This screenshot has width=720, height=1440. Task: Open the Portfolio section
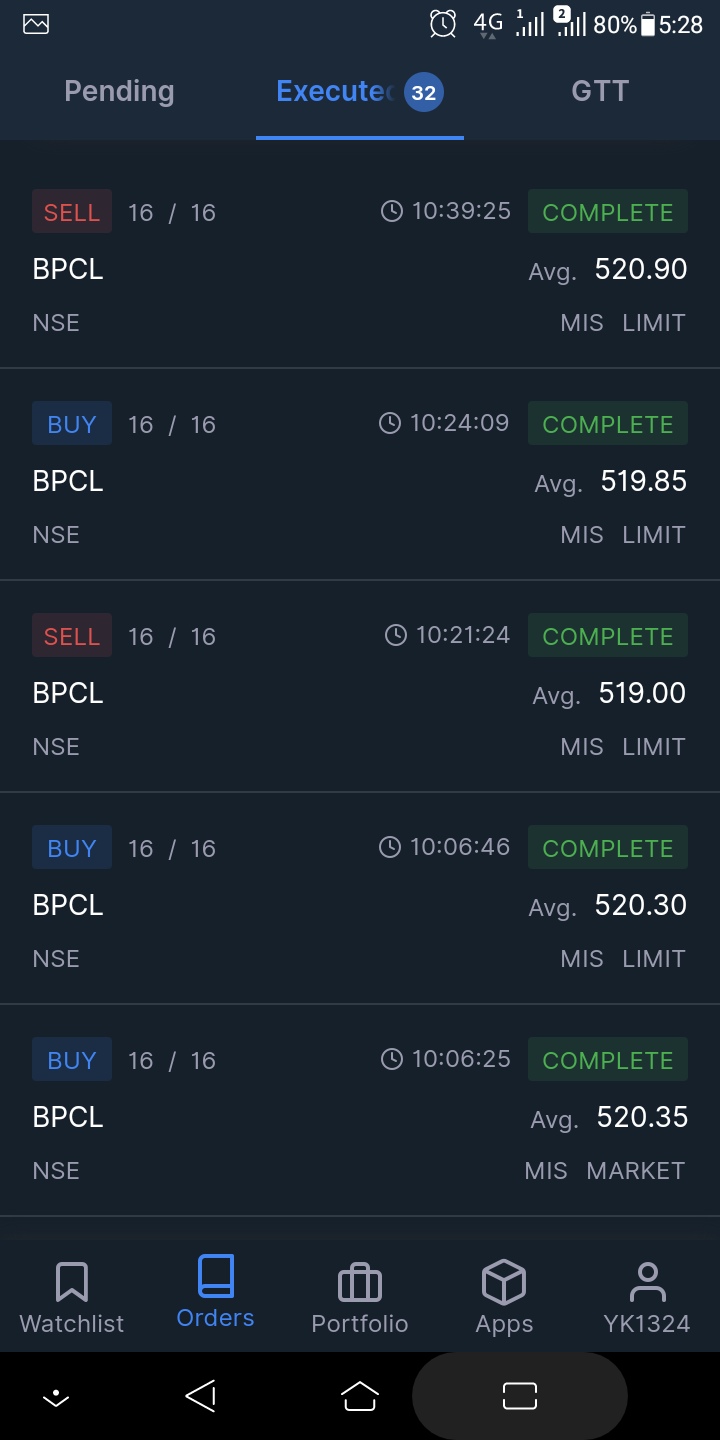point(360,1297)
